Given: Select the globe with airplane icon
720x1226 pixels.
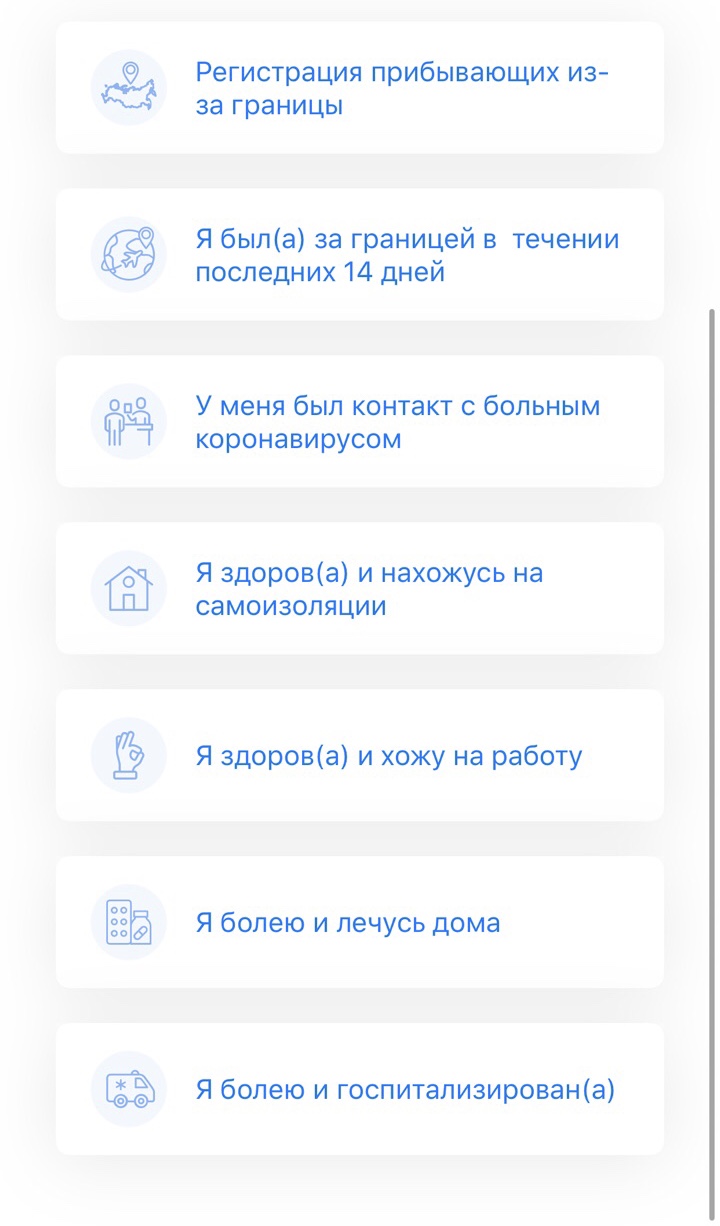Looking at the screenshot, I should point(128,254).
